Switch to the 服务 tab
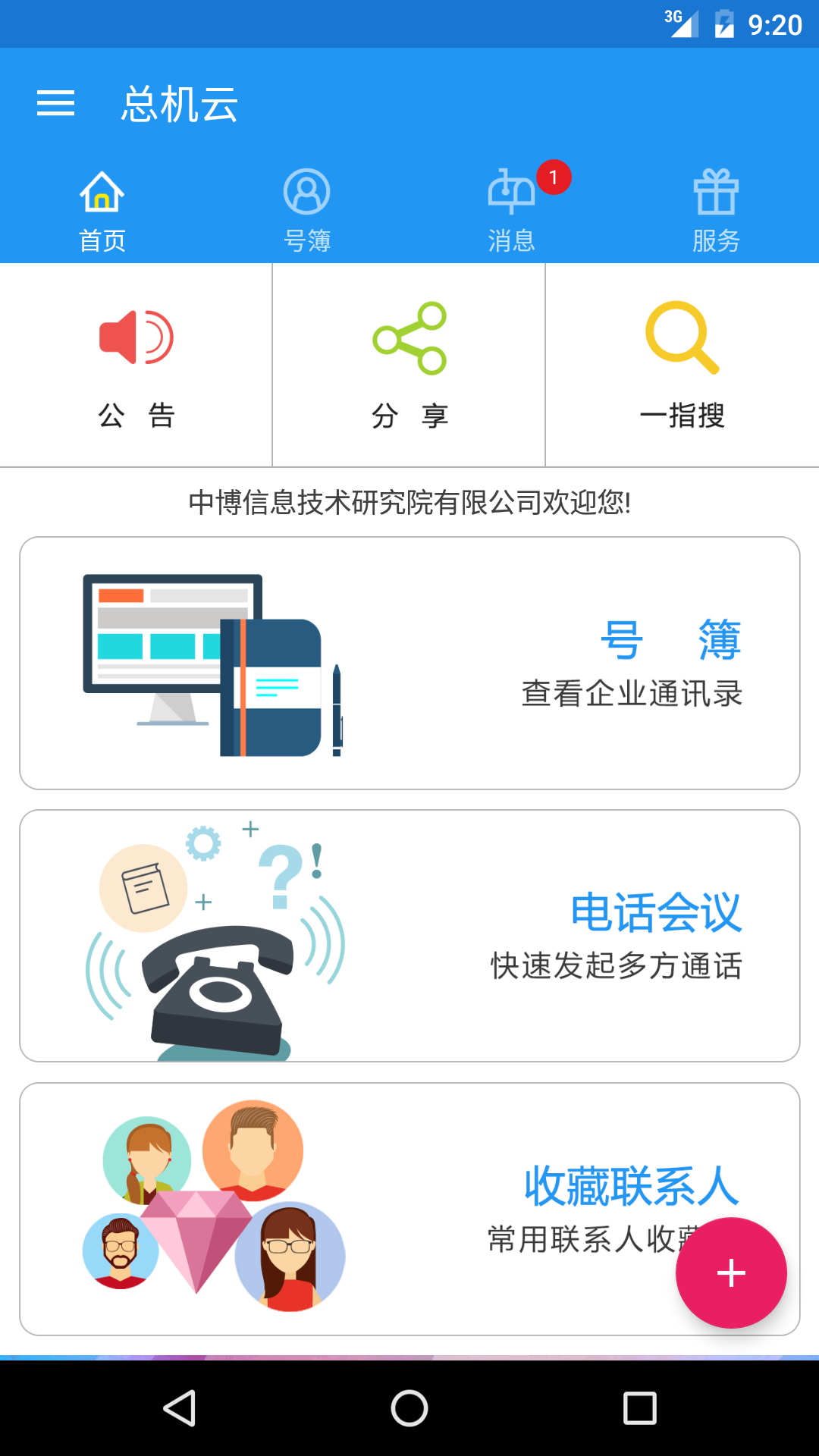This screenshot has height=1456, width=819. click(x=716, y=211)
